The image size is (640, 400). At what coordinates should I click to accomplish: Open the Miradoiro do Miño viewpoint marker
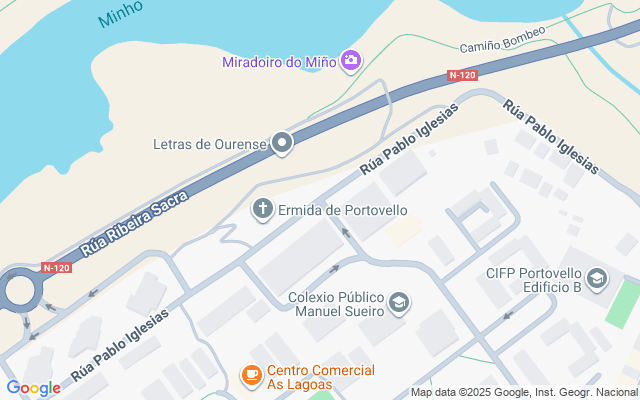coord(350,62)
